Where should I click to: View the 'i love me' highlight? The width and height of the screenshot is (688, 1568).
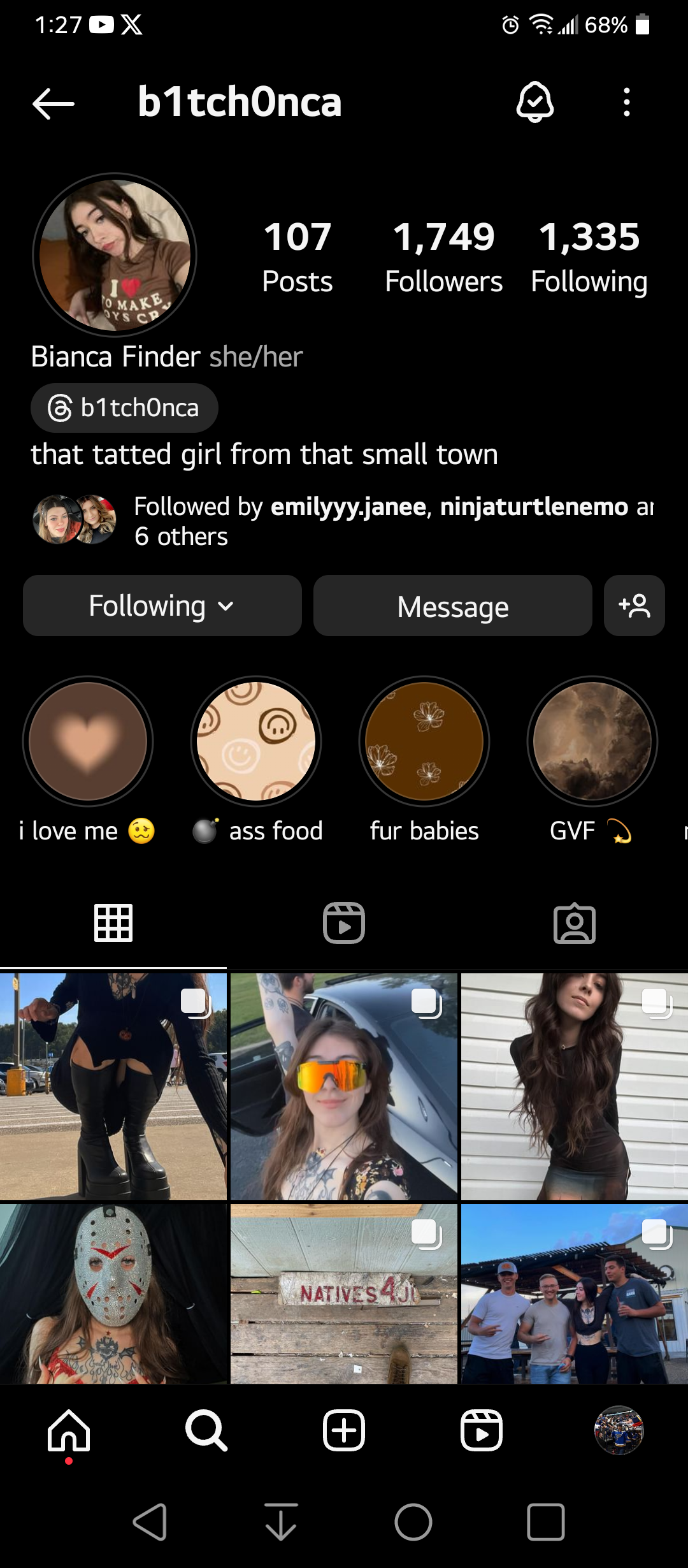click(x=88, y=742)
